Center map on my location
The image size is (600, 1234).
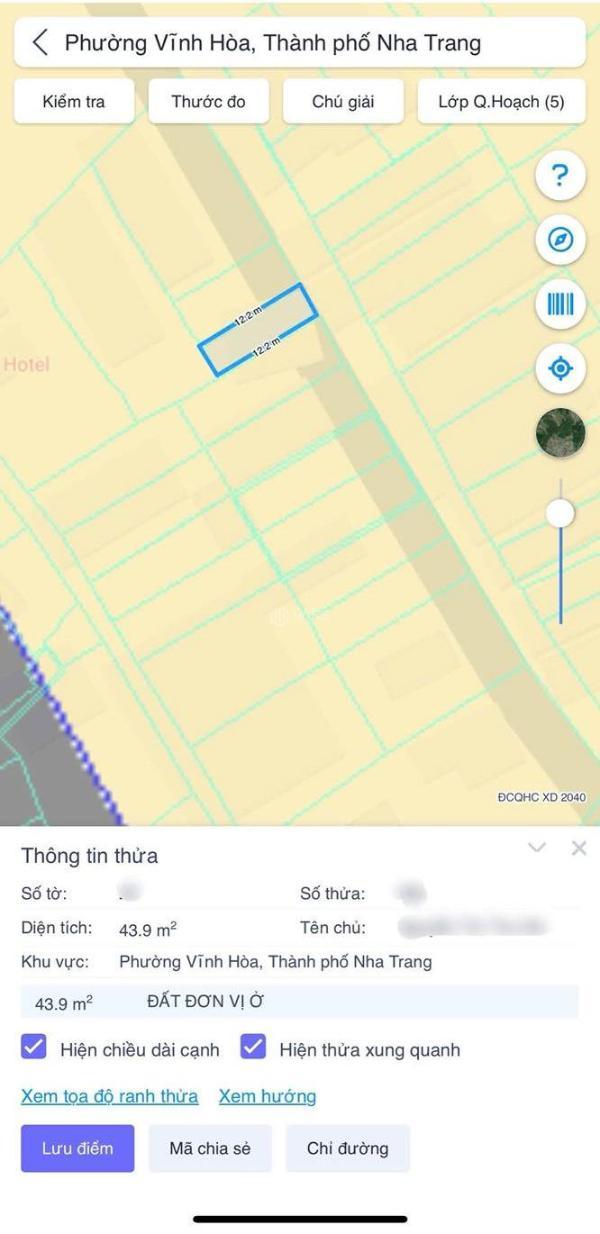pyautogui.click(x=560, y=369)
